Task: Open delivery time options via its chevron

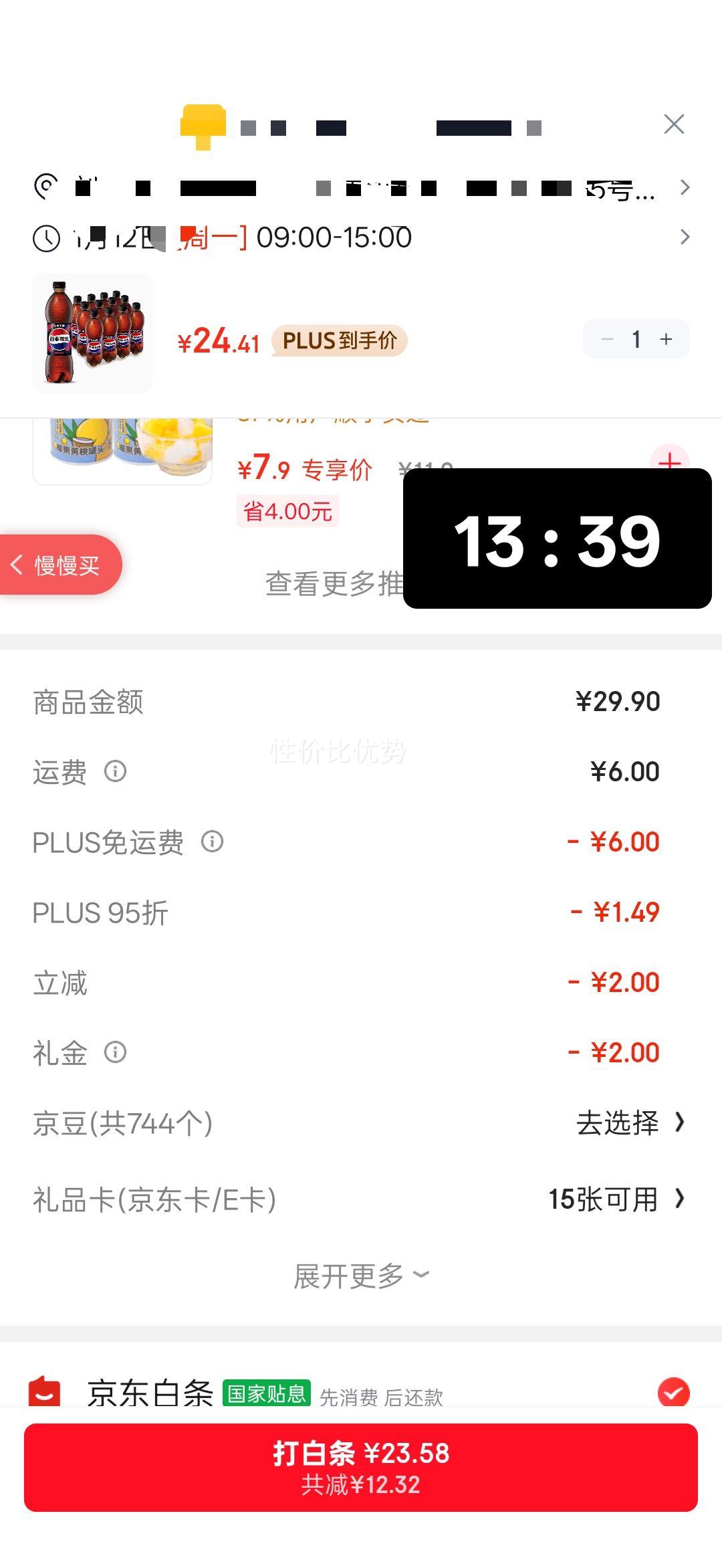Action: pyautogui.click(x=685, y=237)
